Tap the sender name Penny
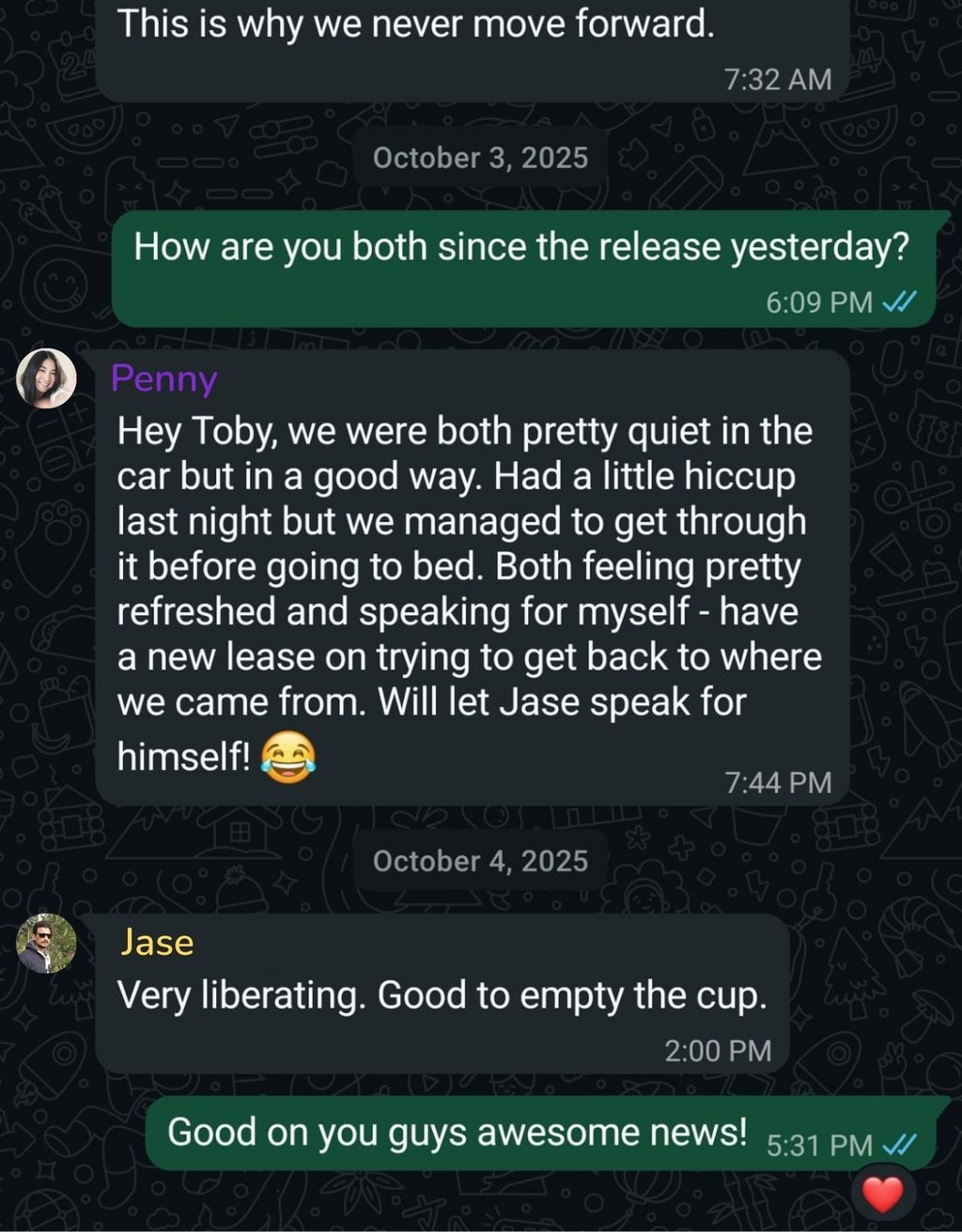Image resolution: width=962 pixels, height=1232 pixels. 163,378
